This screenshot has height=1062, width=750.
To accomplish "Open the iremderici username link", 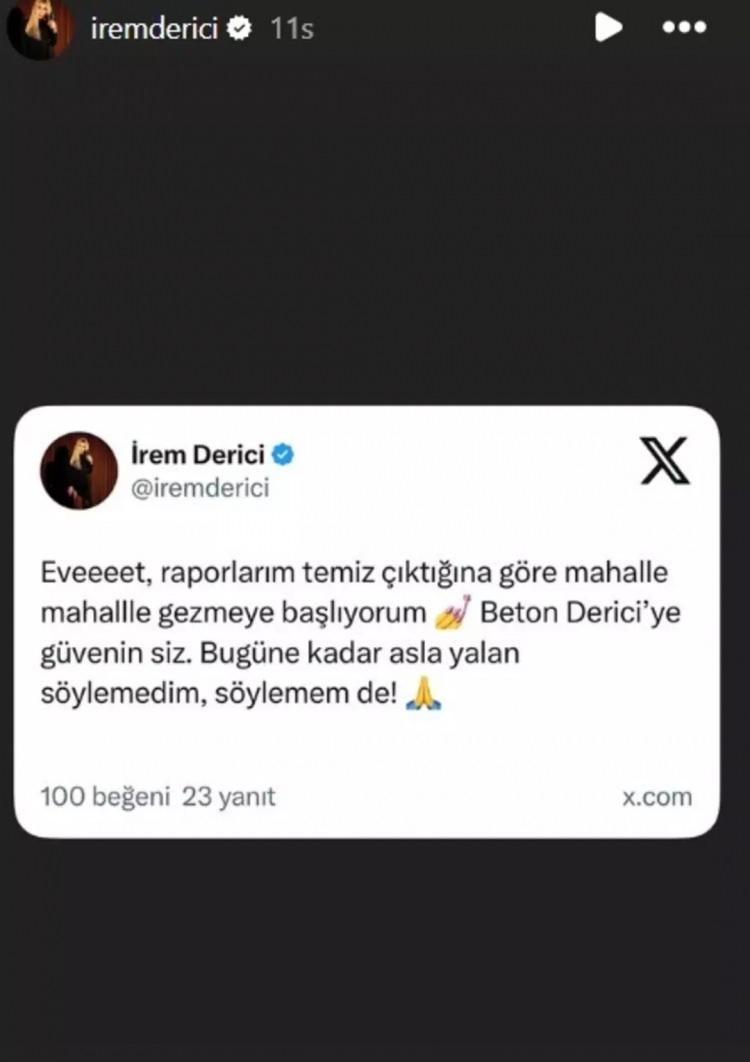I will [x=155, y=29].
